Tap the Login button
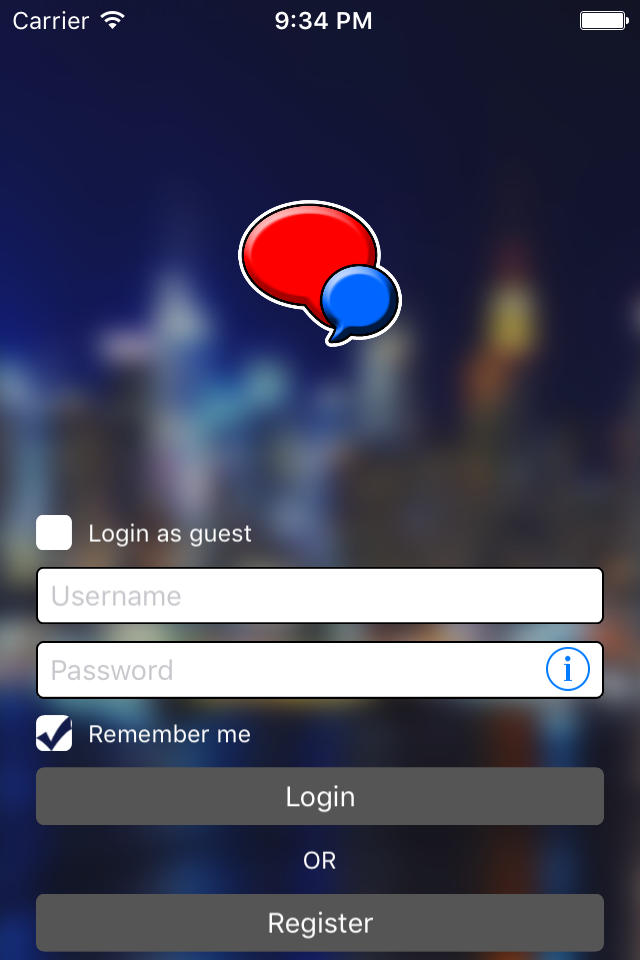The image size is (640, 960). [320, 796]
